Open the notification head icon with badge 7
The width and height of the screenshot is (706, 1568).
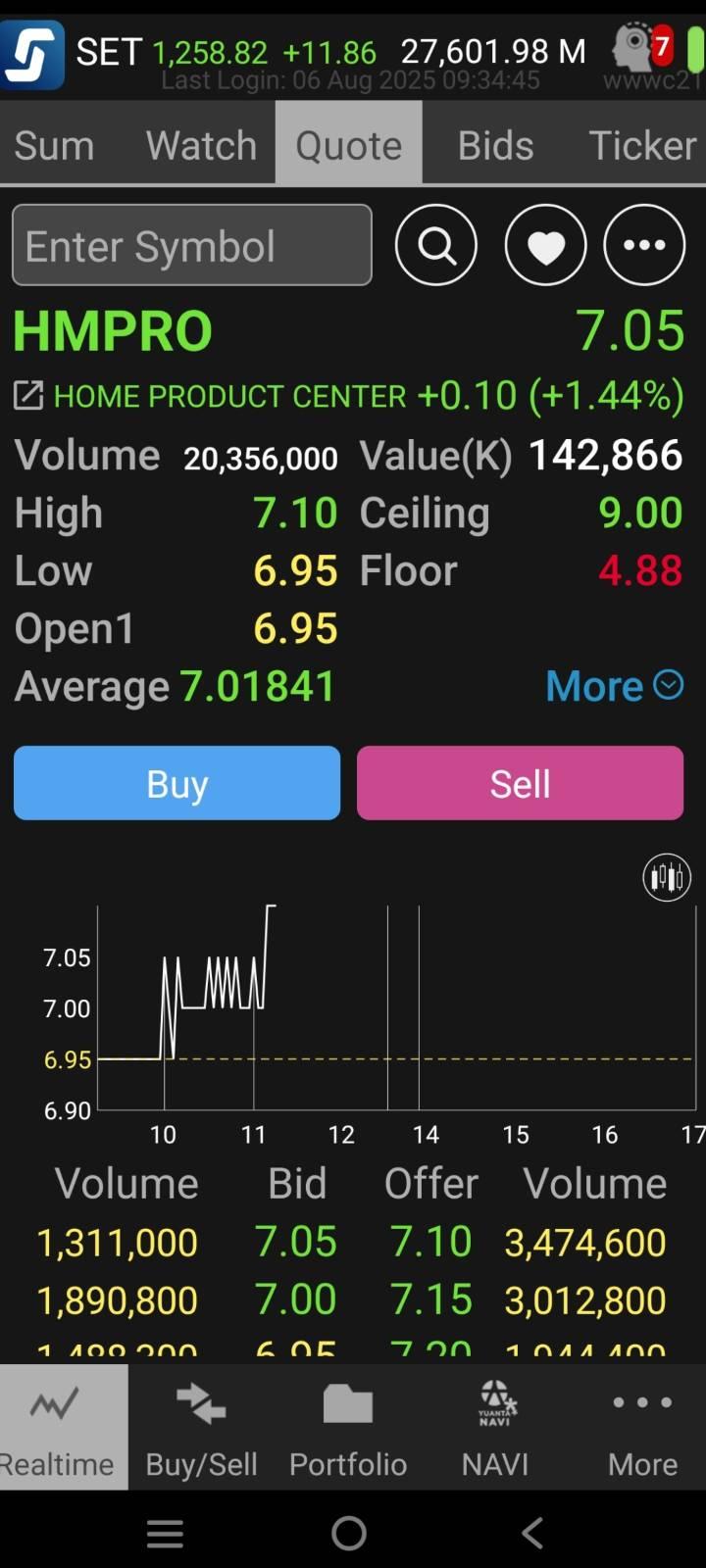pyautogui.click(x=643, y=47)
